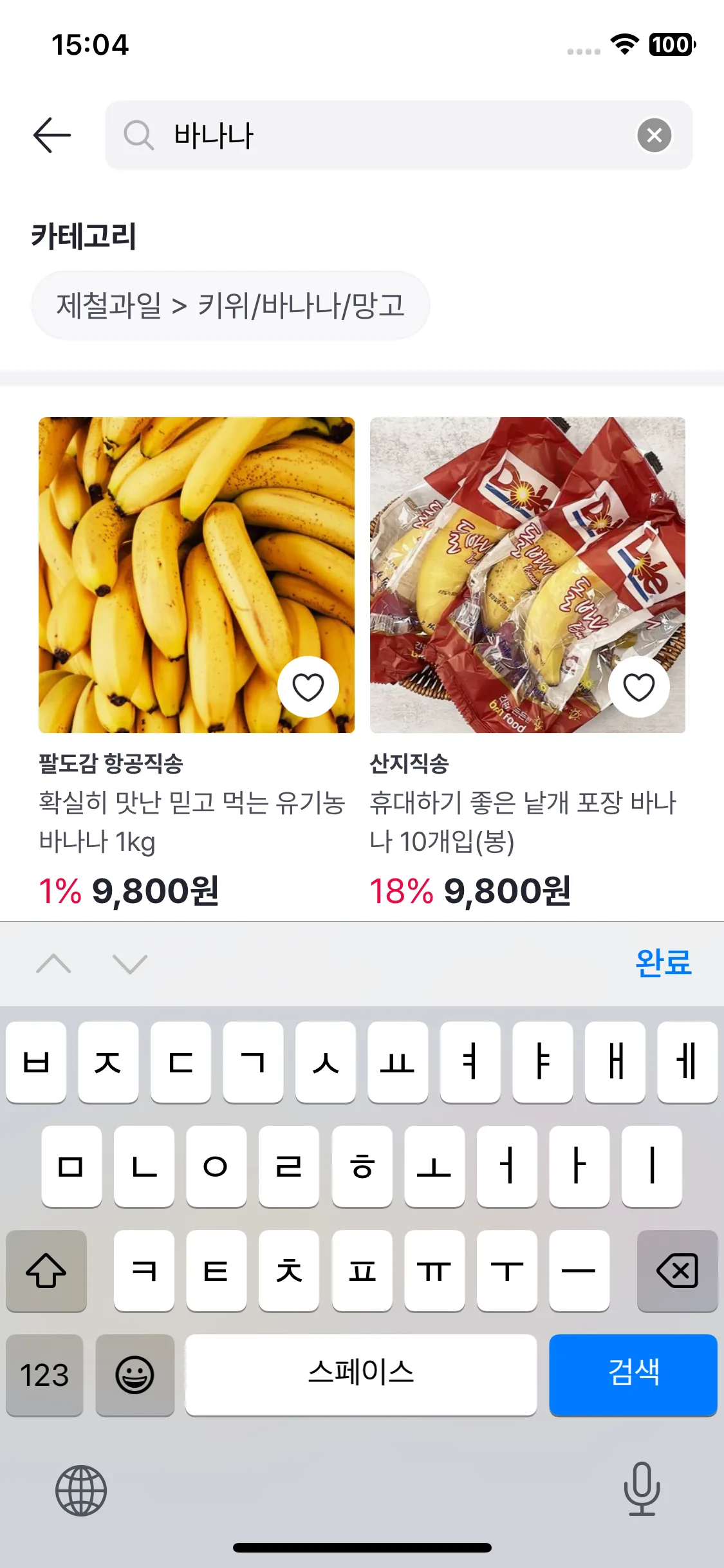Tap the blue 검색 key
This screenshot has height=1568, width=724.
[x=633, y=1374]
